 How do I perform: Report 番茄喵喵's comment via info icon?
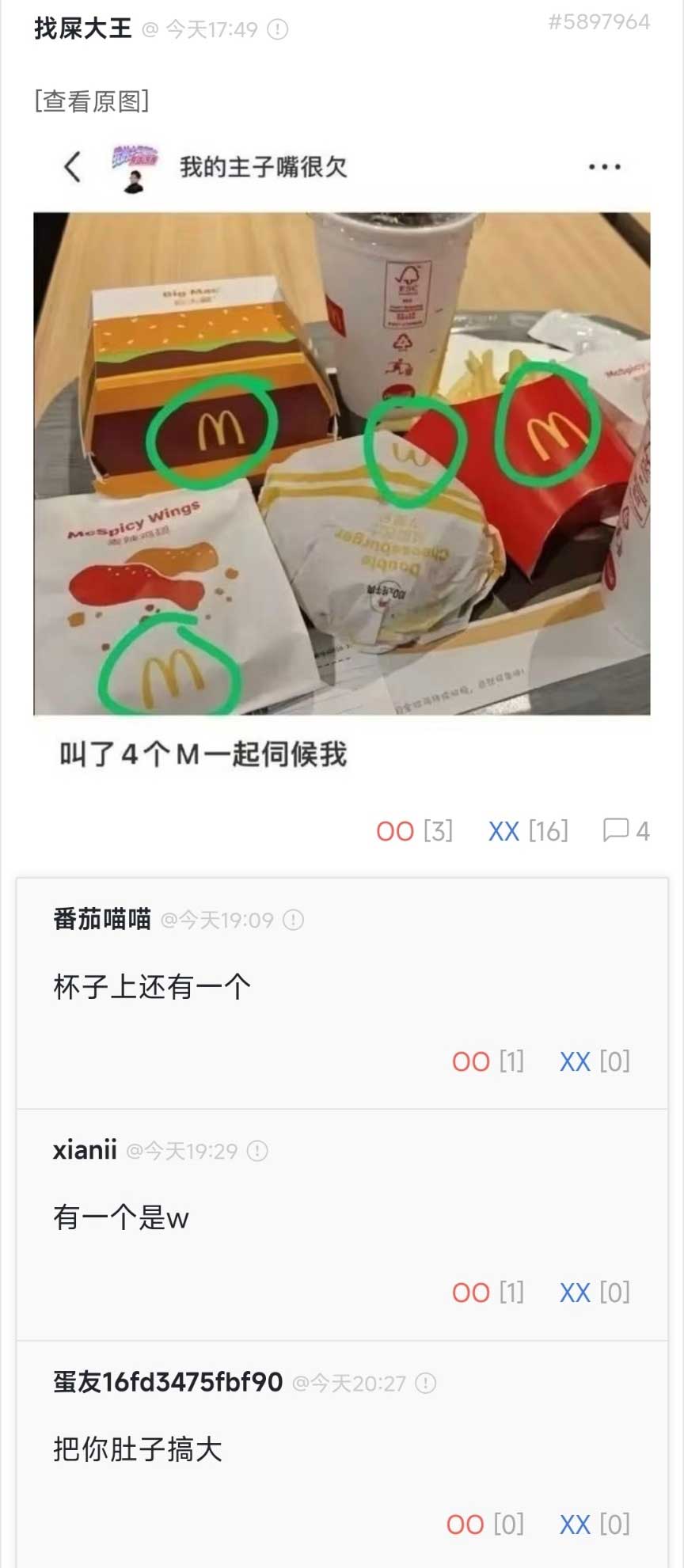pos(294,920)
